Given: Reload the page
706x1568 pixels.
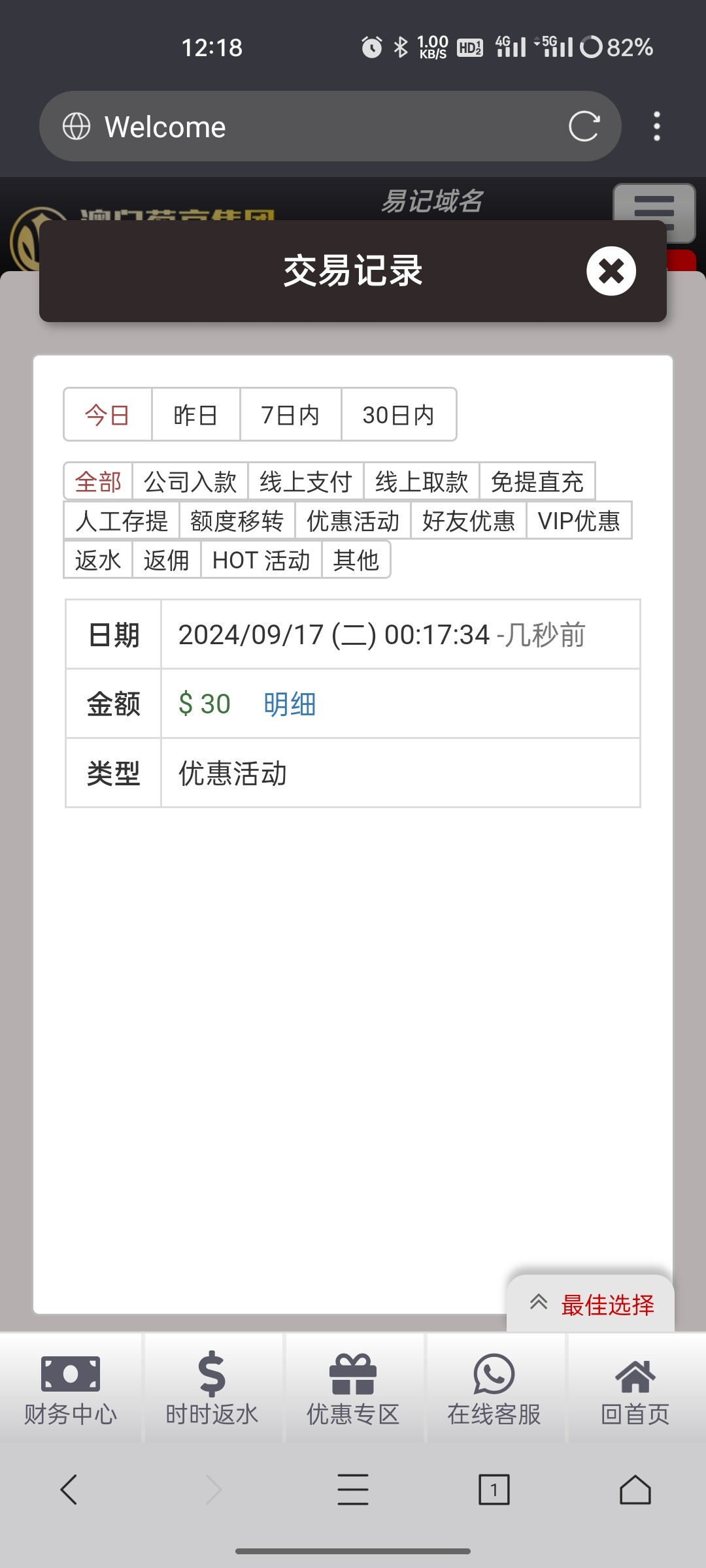Looking at the screenshot, I should pyautogui.click(x=584, y=126).
